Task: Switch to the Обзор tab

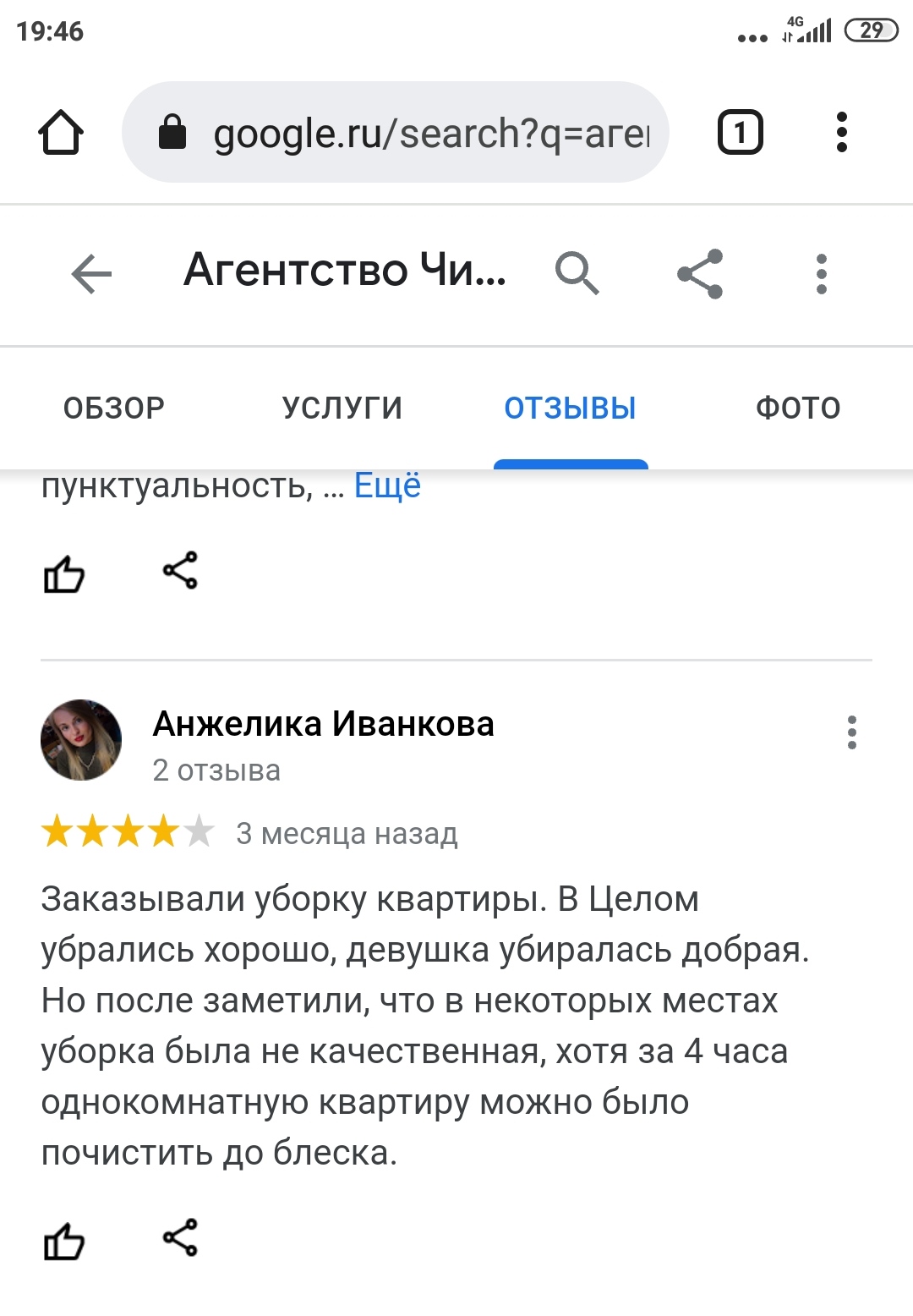Action: point(114,408)
